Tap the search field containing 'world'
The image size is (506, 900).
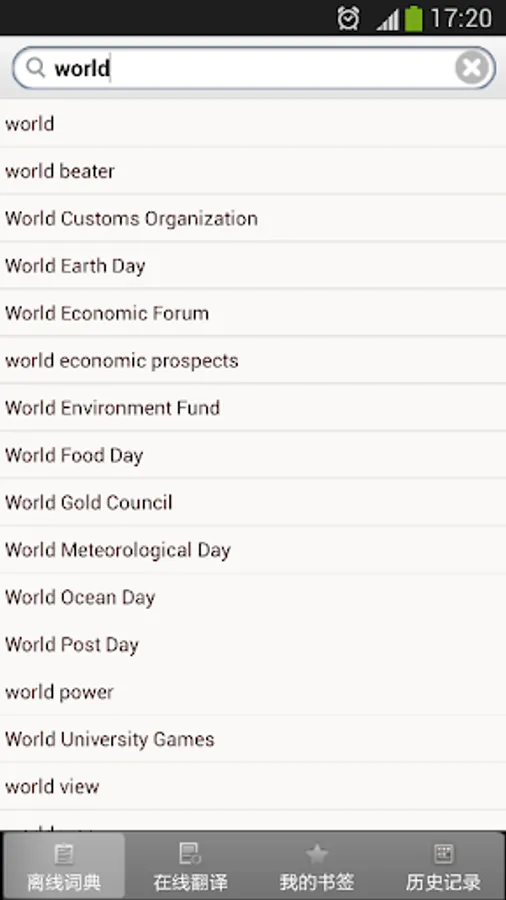point(254,68)
